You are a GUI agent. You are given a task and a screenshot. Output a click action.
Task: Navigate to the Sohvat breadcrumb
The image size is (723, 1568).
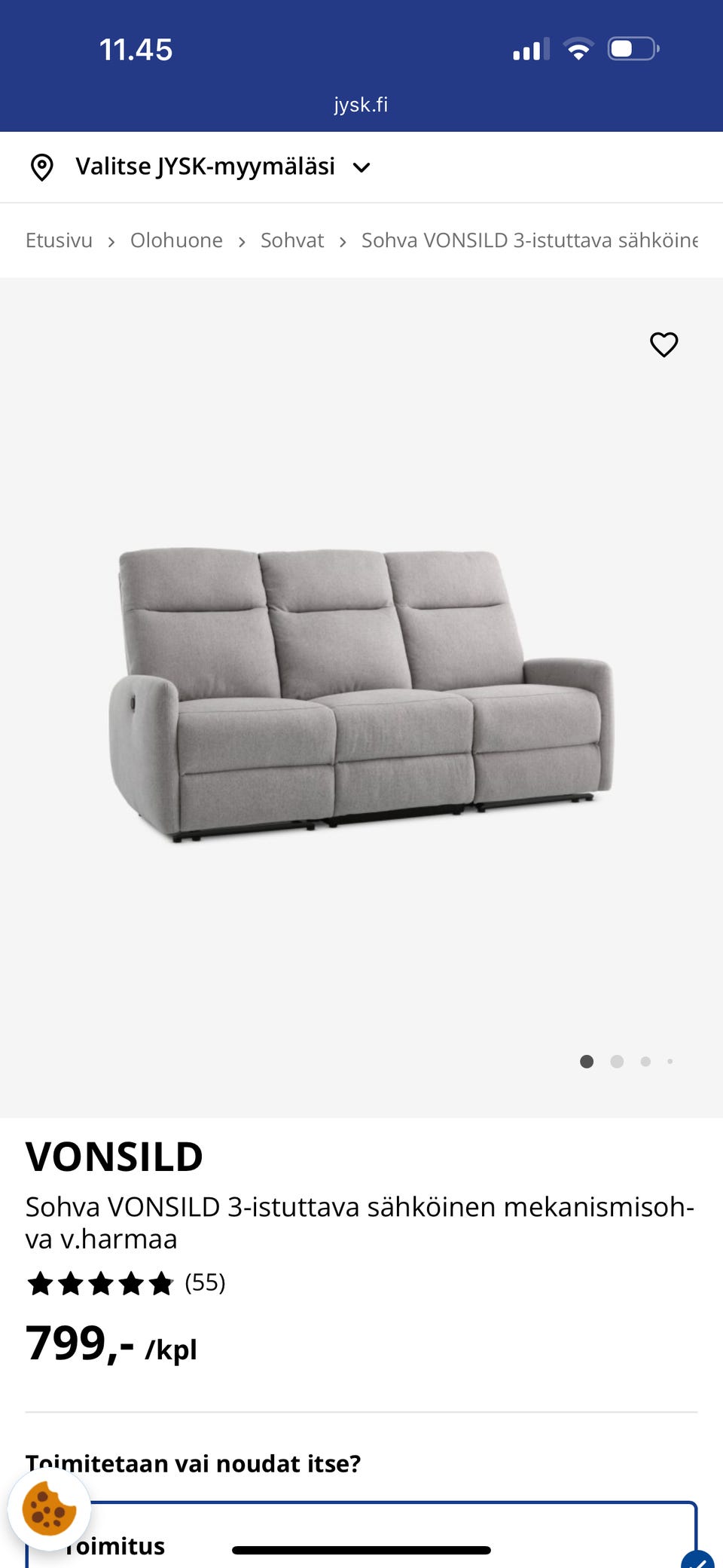click(292, 240)
